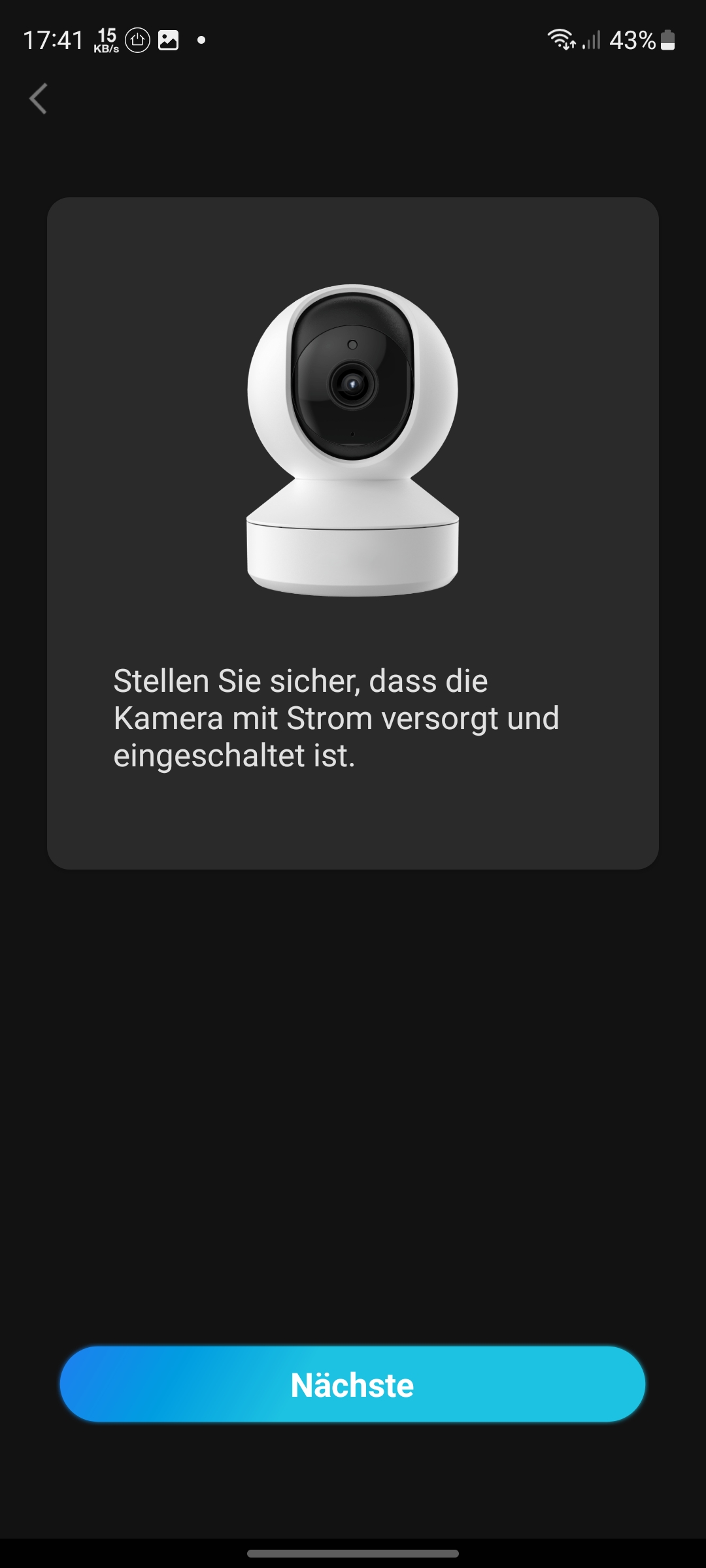706x1568 pixels.
Task: Go back using the top-left arrow
Action: pos(39,99)
